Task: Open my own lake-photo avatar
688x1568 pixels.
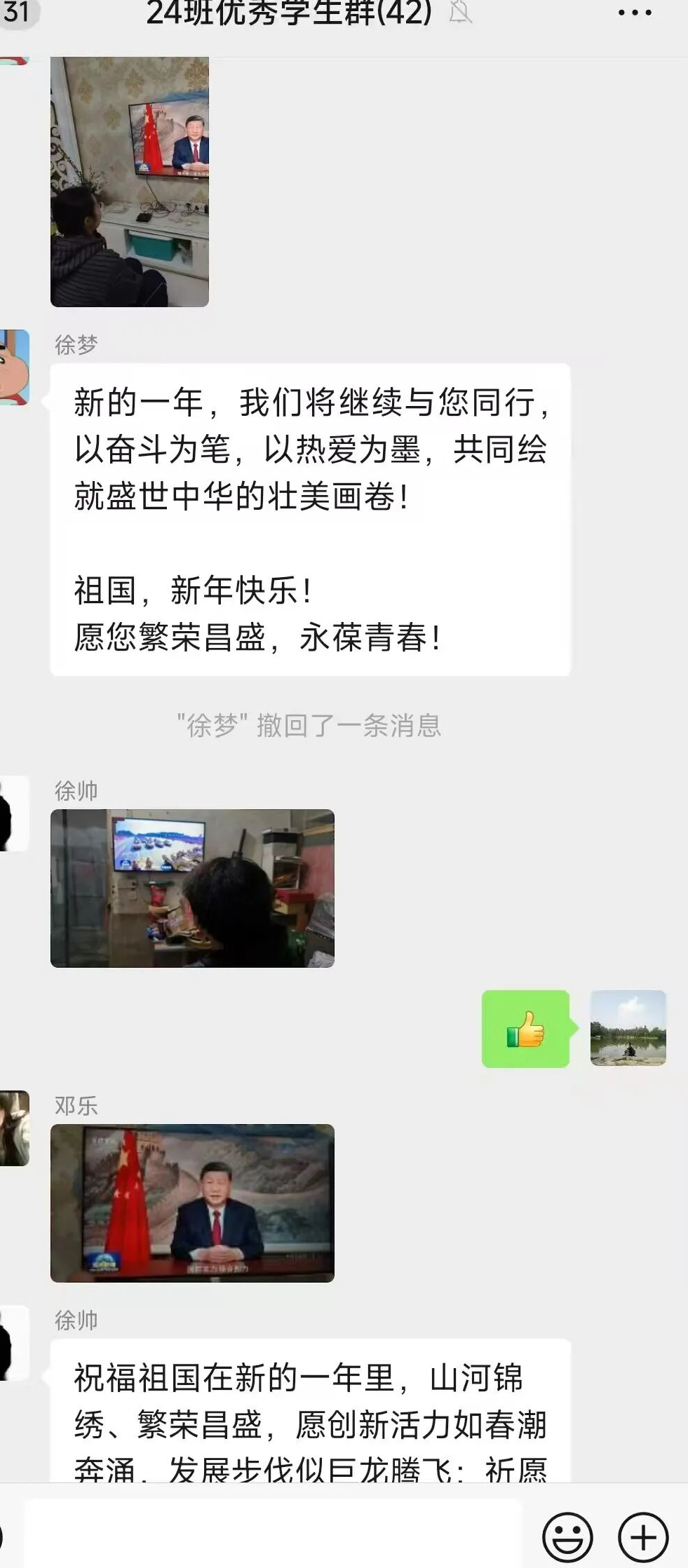Action: click(628, 1028)
